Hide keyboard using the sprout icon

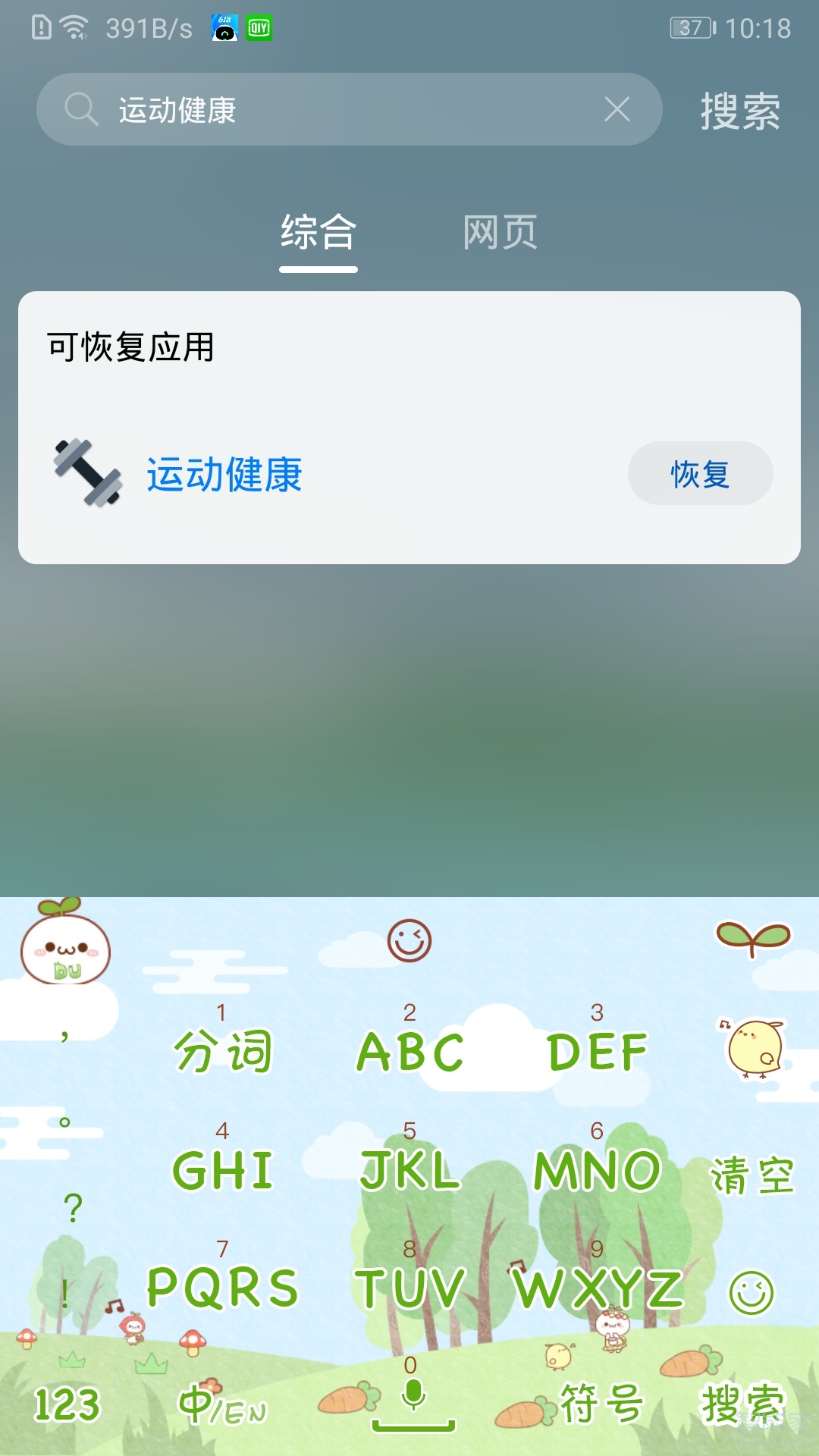(753, 939)
